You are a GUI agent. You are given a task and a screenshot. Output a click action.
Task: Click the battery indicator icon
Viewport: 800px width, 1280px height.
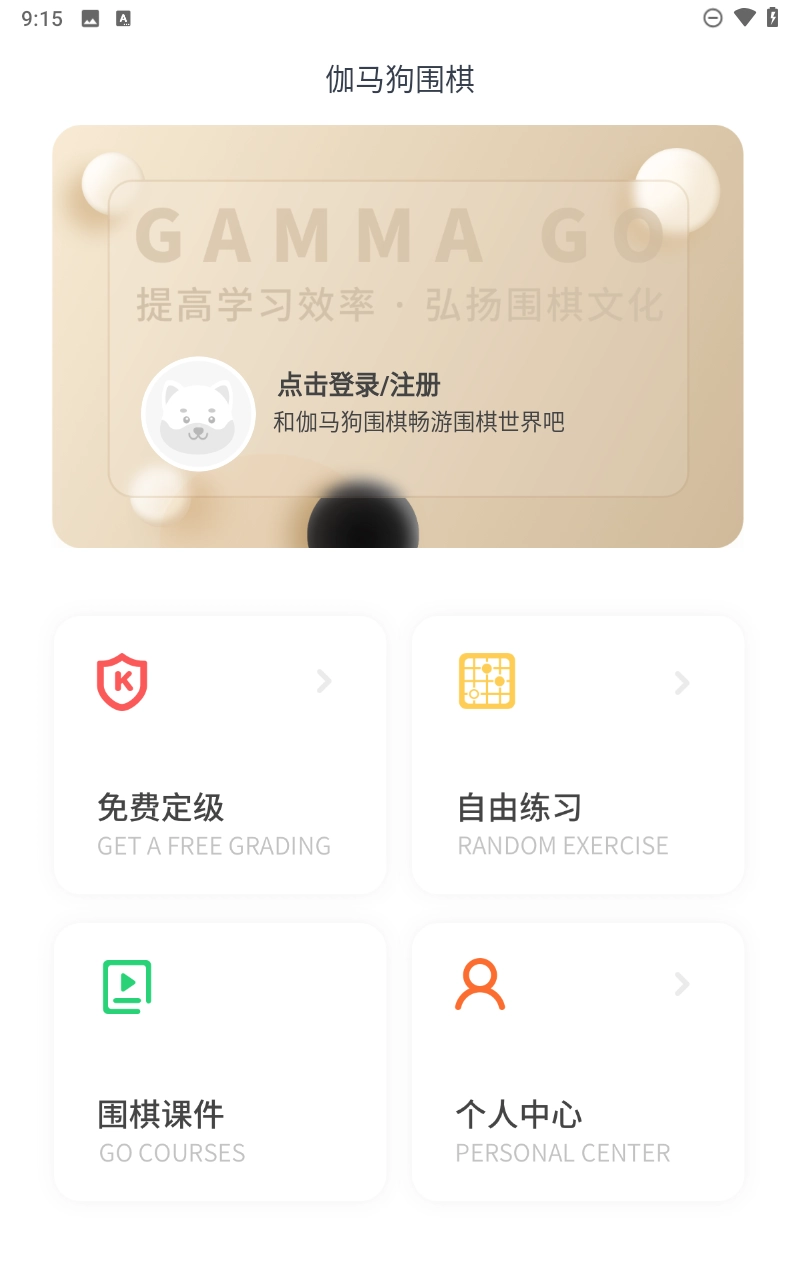770,17
